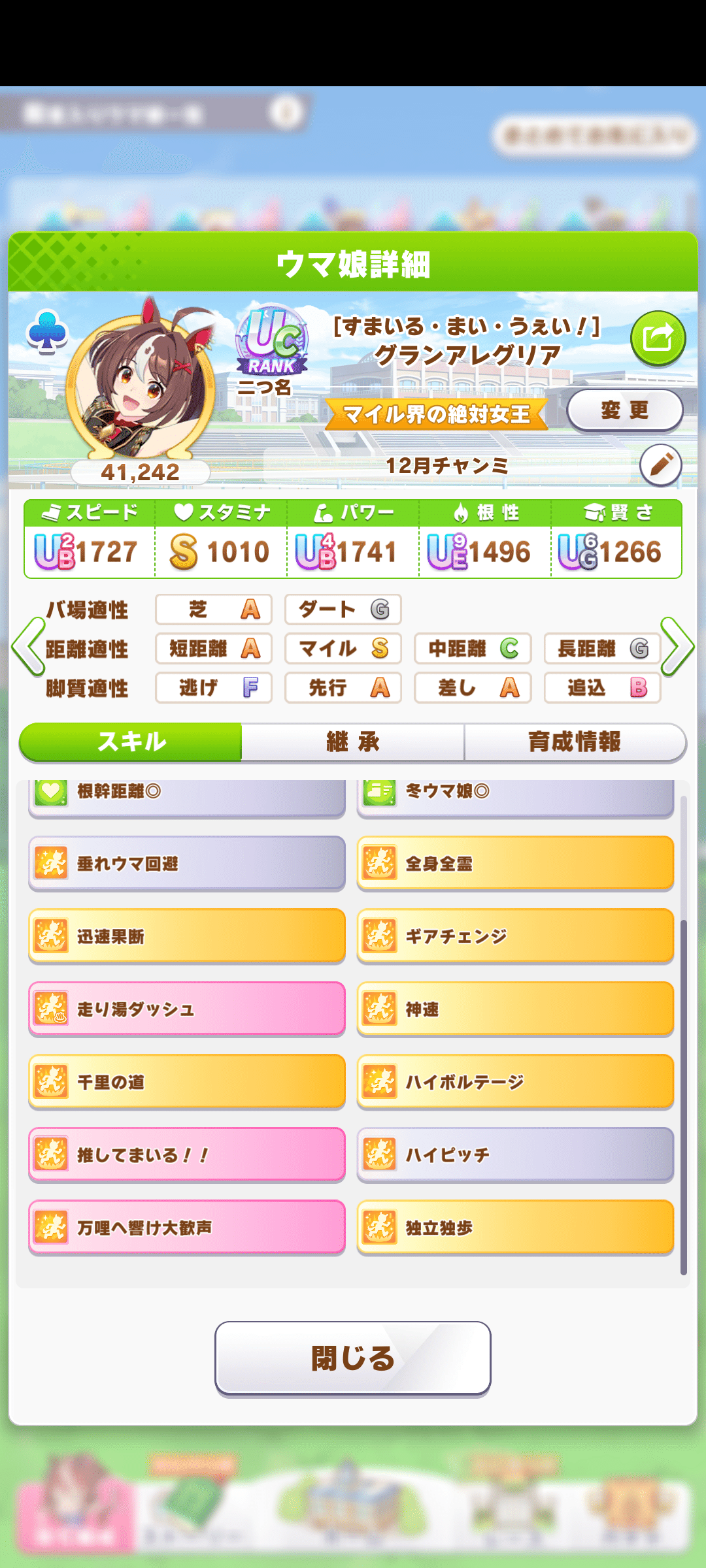The width and height of the screenshot is (706, 1568).
Task: Click the 賢さ graduation cap icon
Action: pos(596,512)
